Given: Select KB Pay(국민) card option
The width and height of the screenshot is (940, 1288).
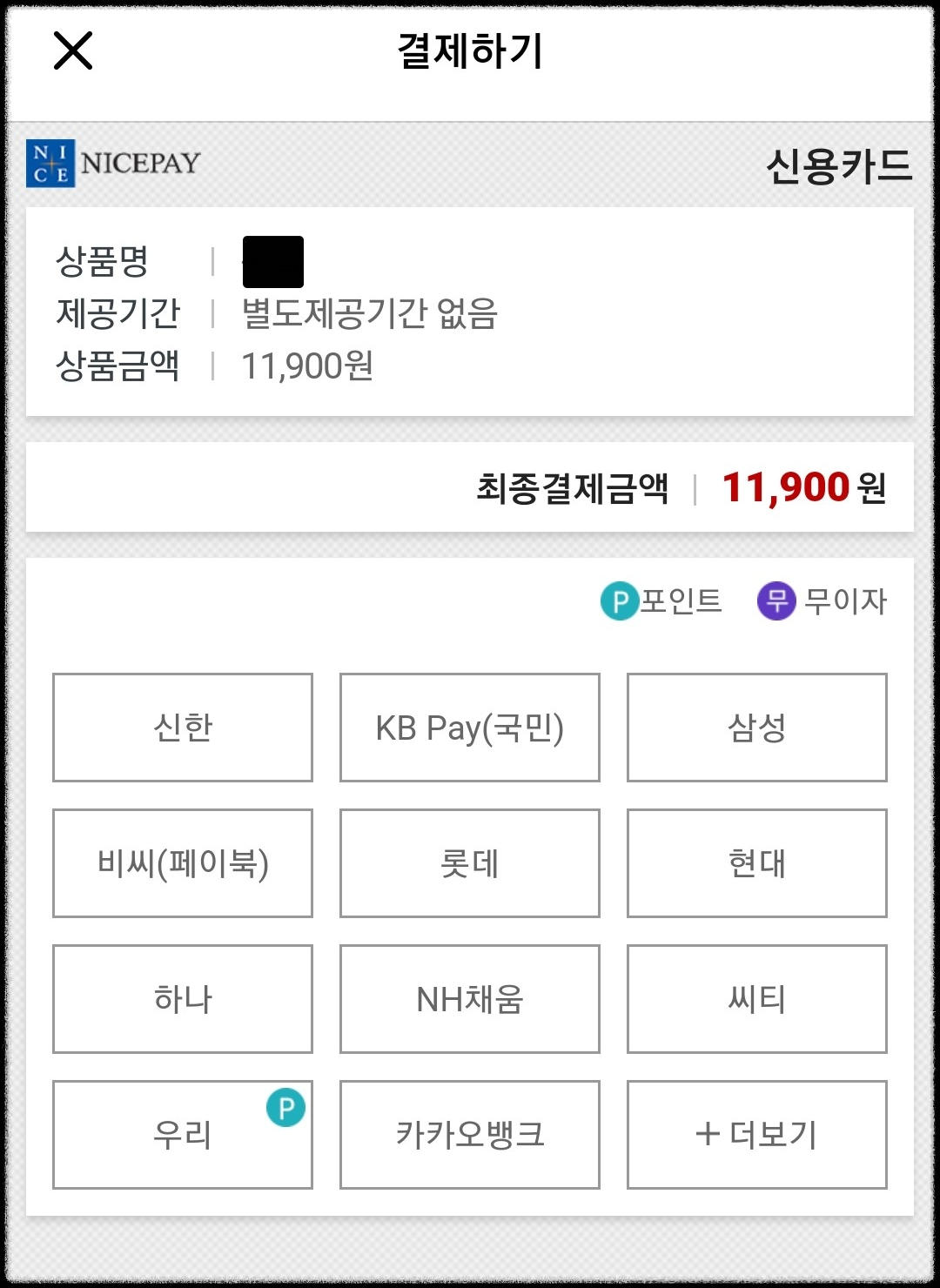Looking at the screenshot, I should coord(469,727).
